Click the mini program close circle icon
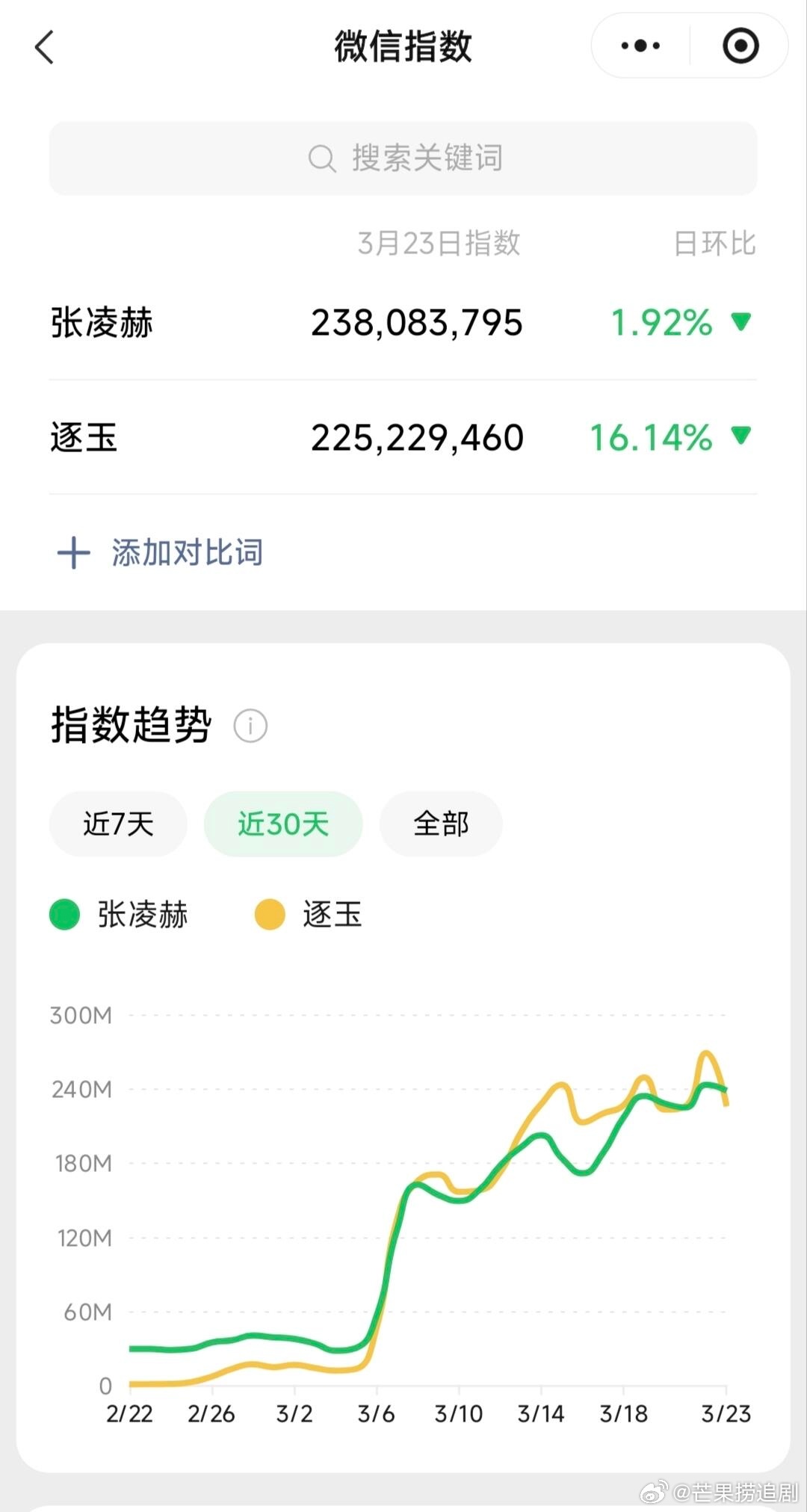The width and height of the screenshot is (807, 1512). pyautogui.click(x=738, y=46)
